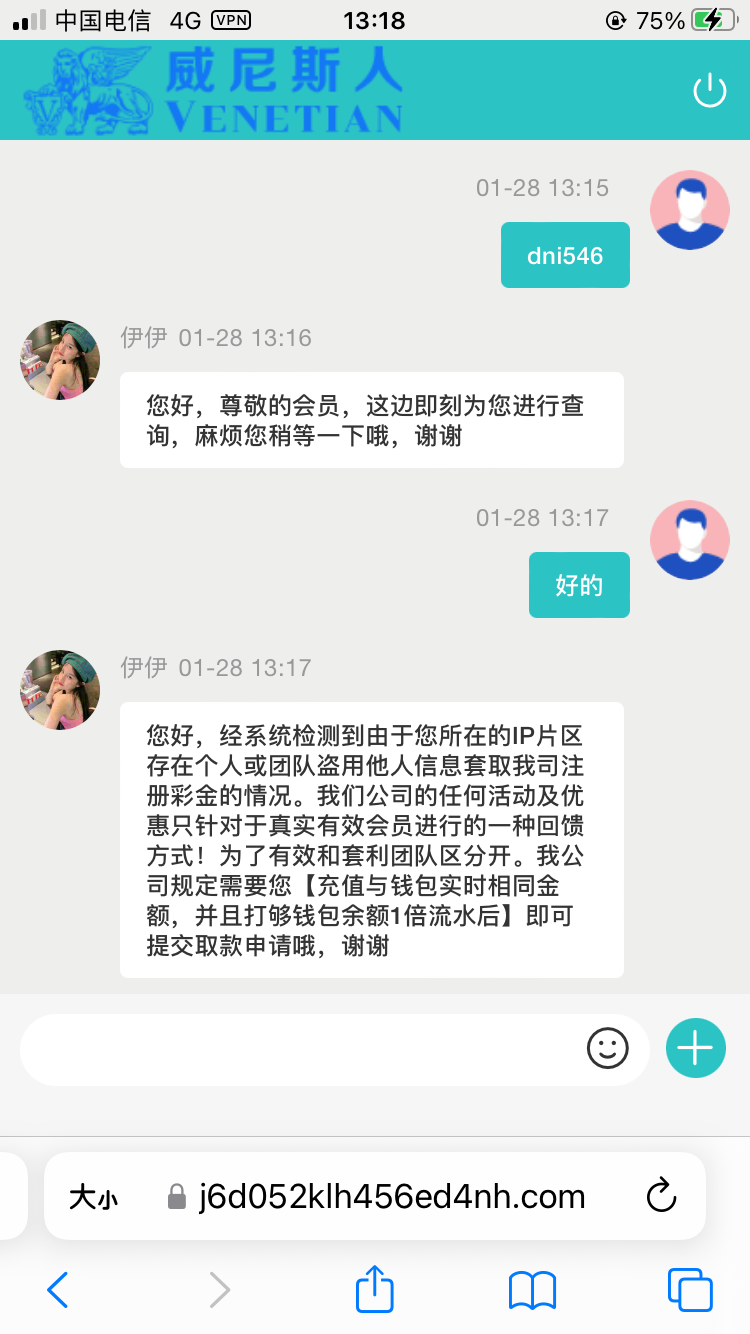Reload the current page
This screenshot has height=1334, width=750.
(661, 1196)
